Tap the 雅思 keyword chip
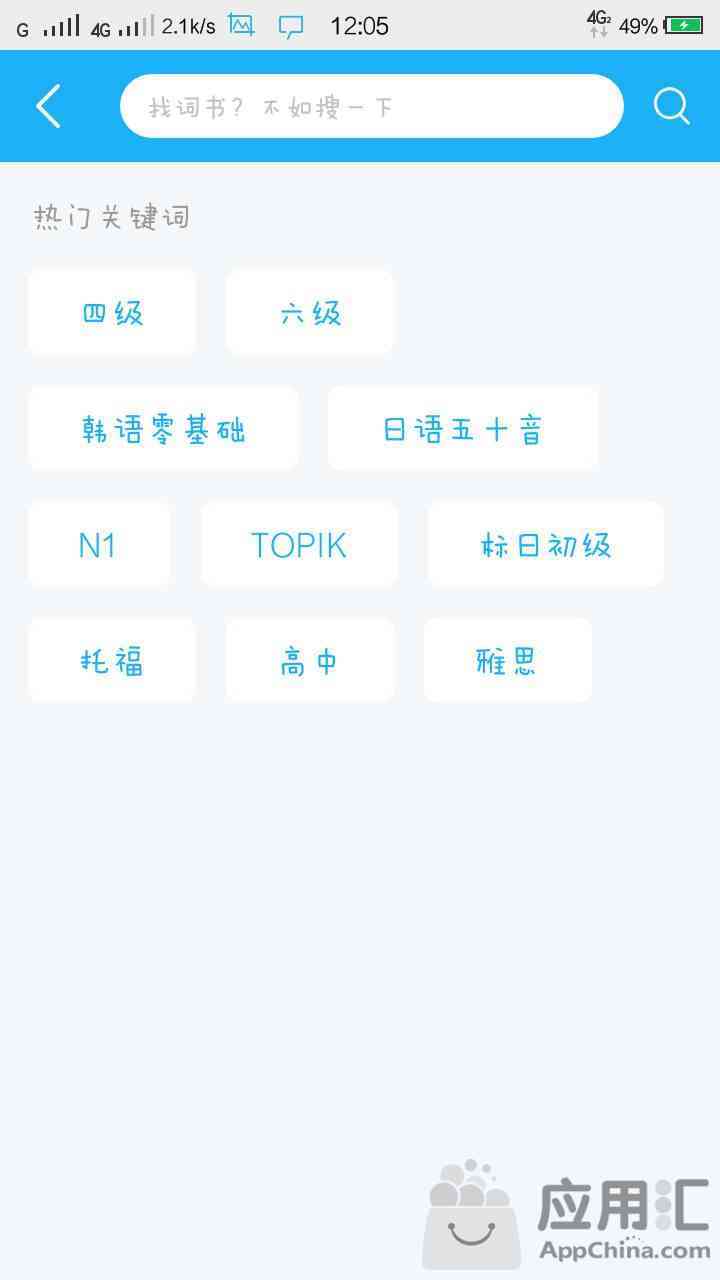 click(507, 661)
